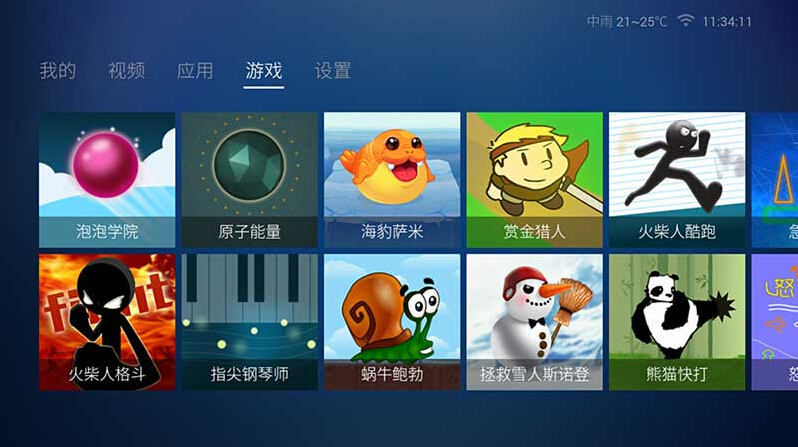Open the 火柴人酷跑 game
798x447 pixels.
click(x=677, y=180)
